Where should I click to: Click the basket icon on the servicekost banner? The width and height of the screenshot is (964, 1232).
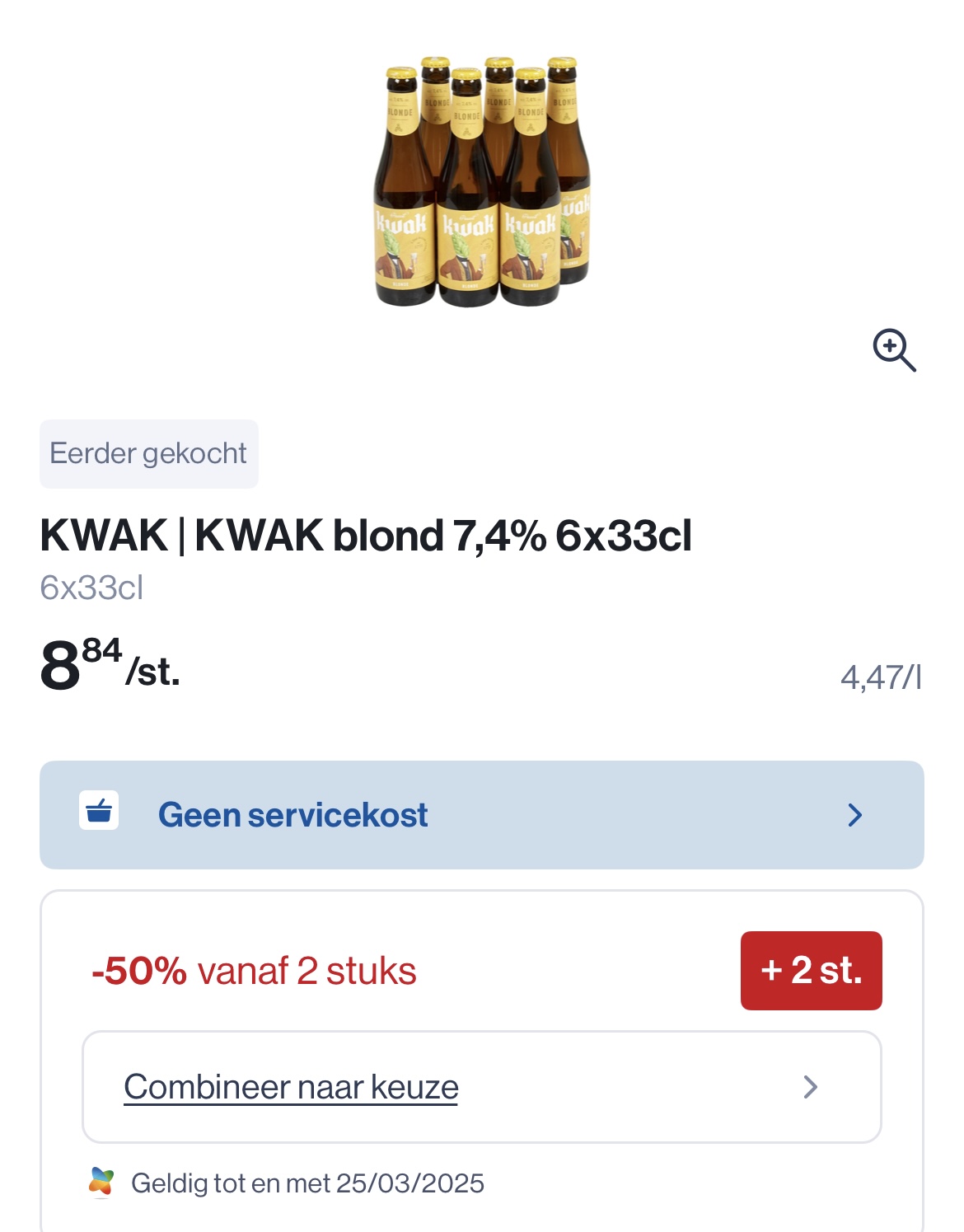[98, 814]
